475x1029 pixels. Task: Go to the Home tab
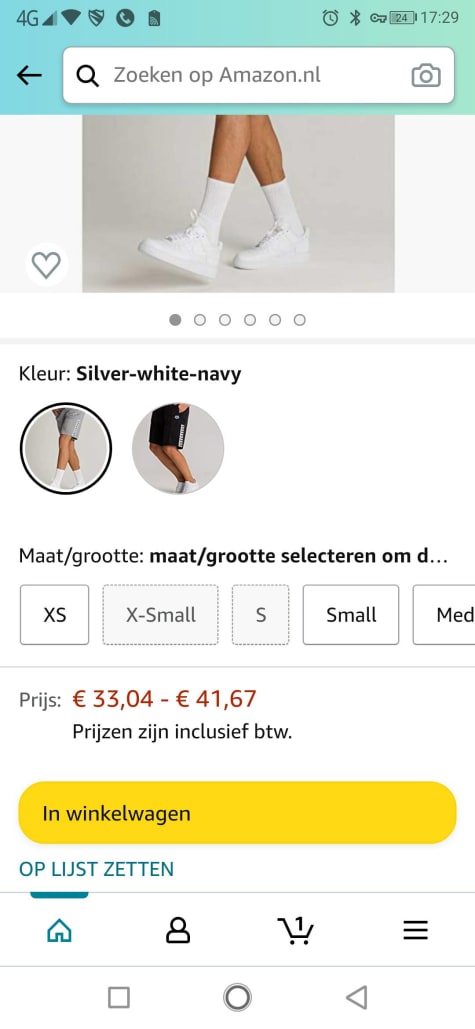pos(59,929)
